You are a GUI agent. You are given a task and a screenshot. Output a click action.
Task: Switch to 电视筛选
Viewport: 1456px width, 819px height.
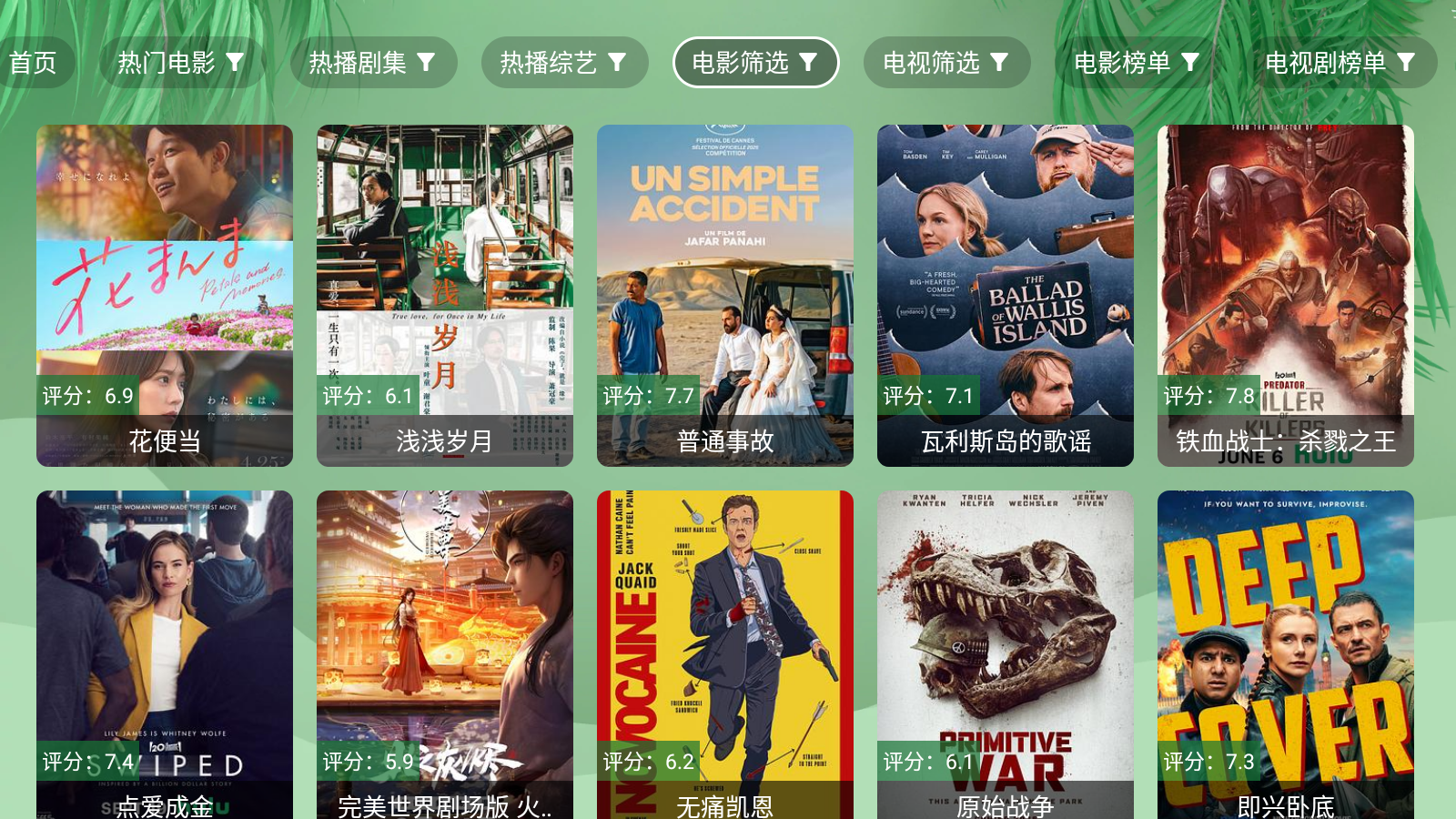pyautogui.click(x=945, y=63)
